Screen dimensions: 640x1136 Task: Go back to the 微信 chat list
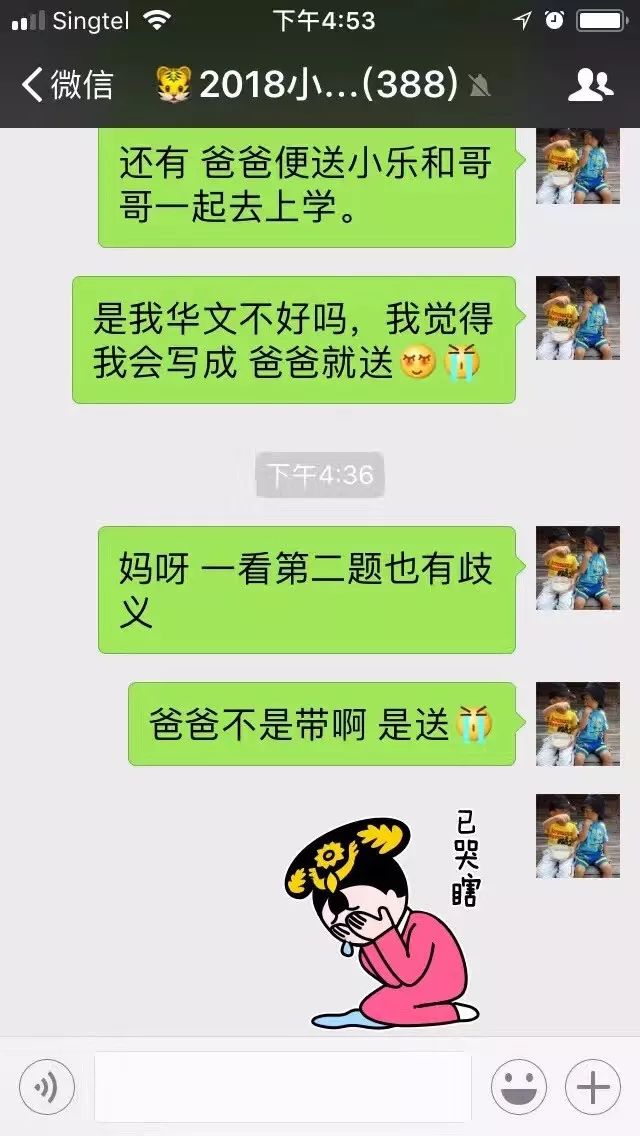tap(68, 85)
